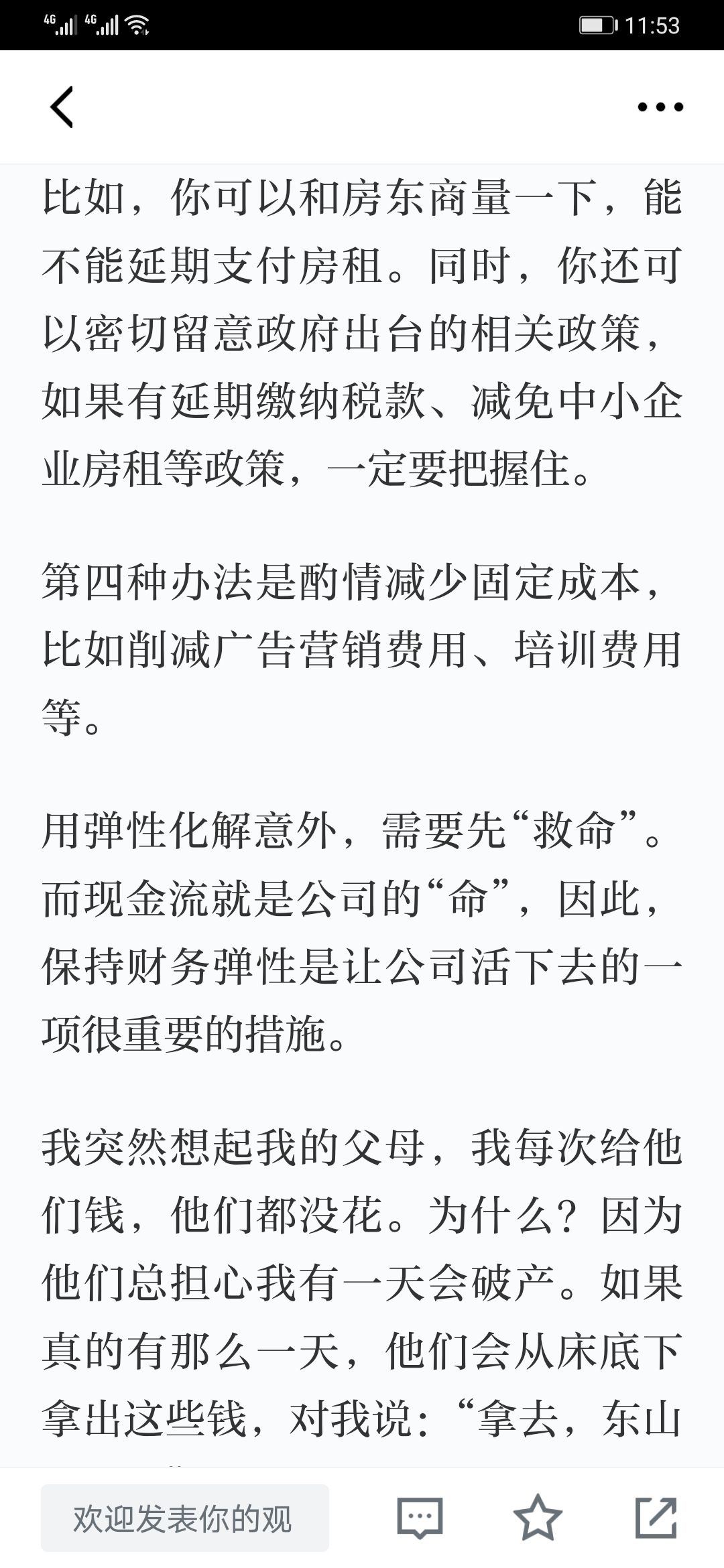The image size is (724, 1568).
Task: Open the three-dot overflow menu
Action: [x=660, y=107]
